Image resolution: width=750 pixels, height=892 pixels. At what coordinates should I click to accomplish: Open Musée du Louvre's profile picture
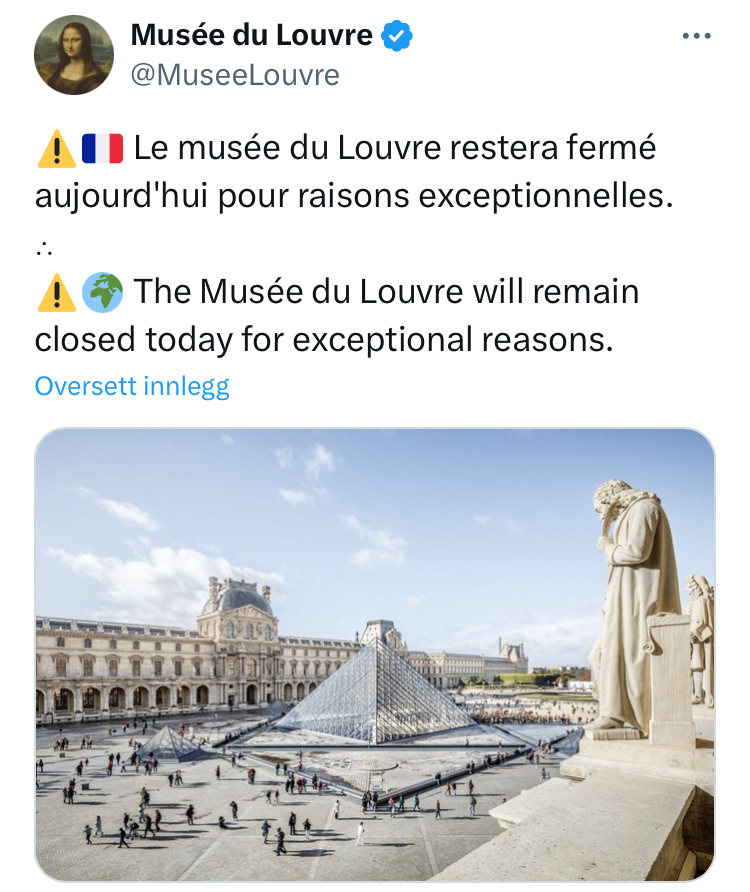point(74,56)
